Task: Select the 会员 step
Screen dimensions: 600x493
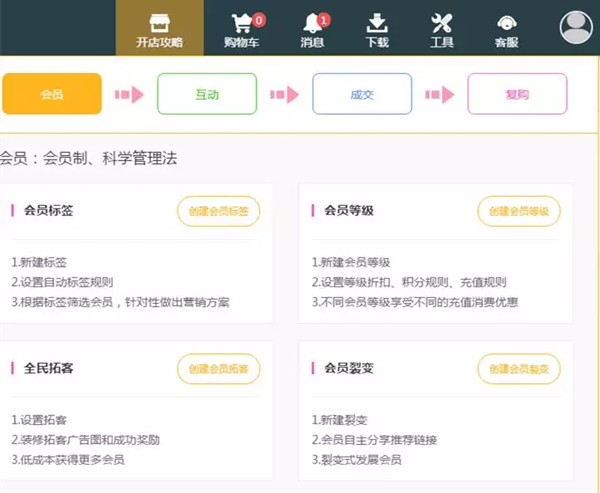Action: click(51, 94)
